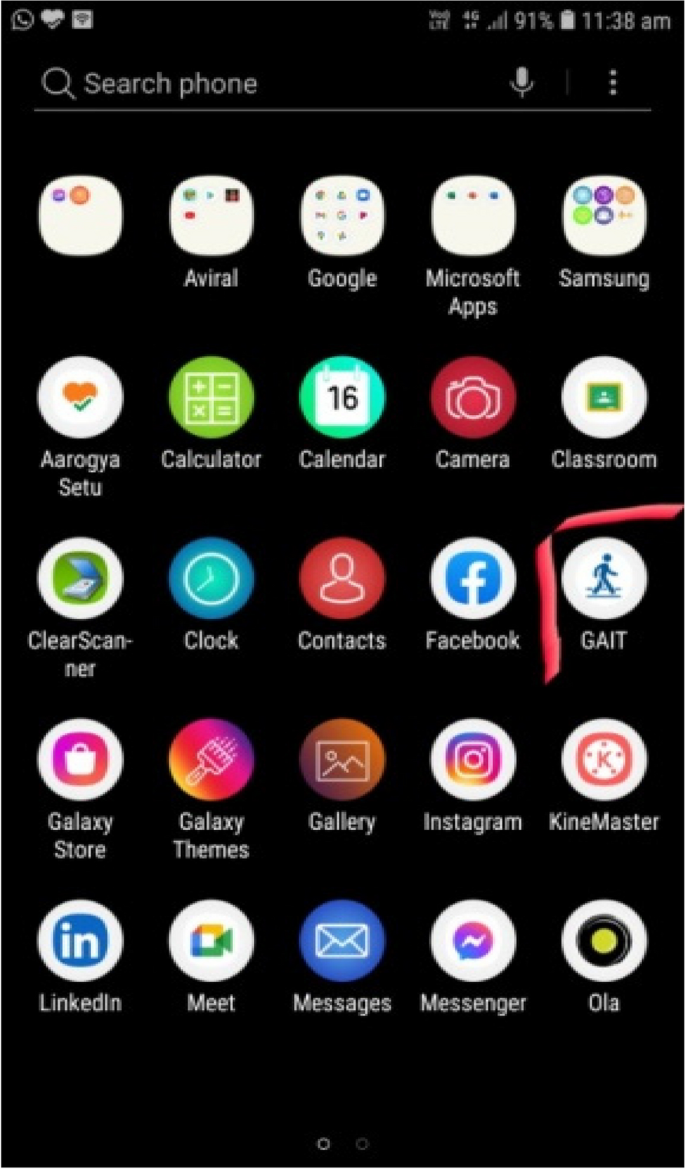Open the Calculator app

point(211,398)
